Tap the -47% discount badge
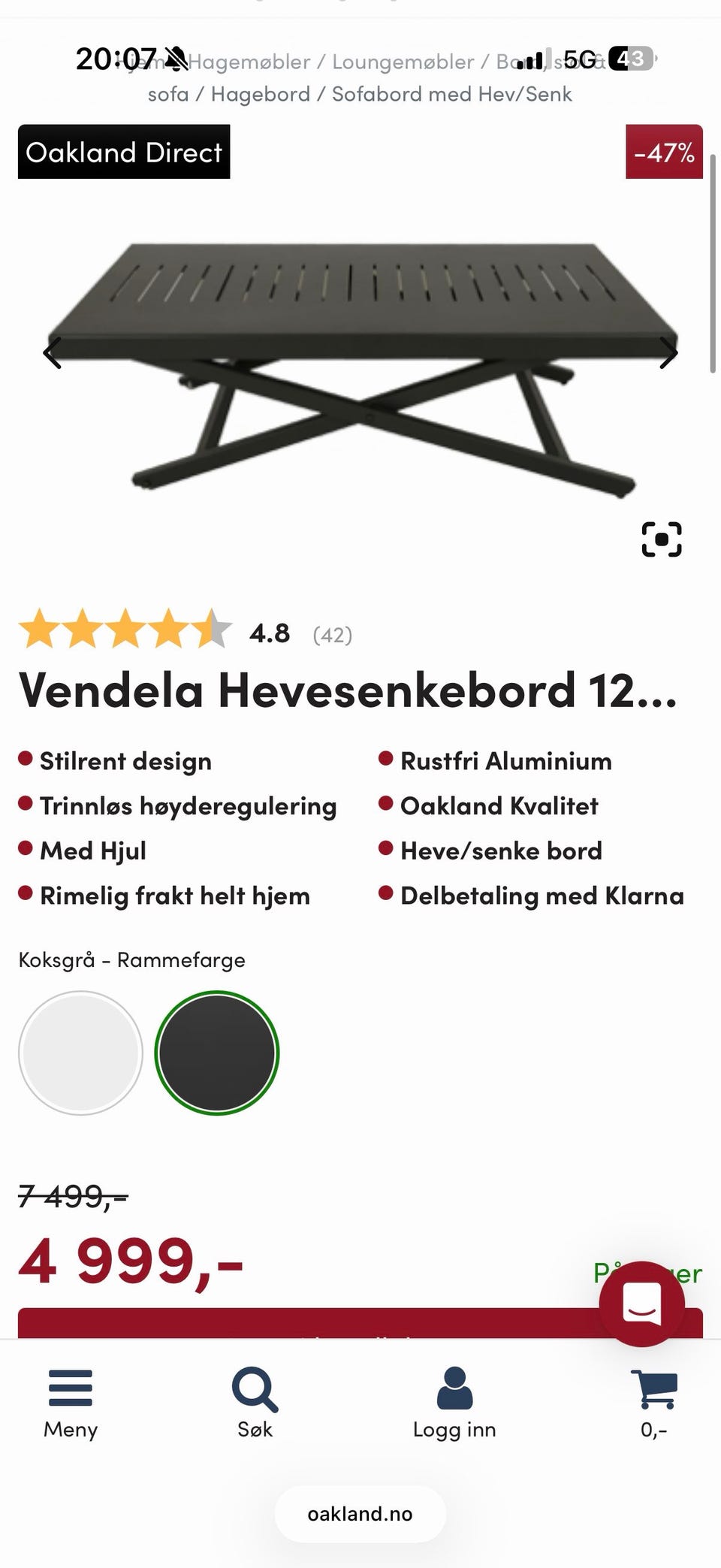 tap(663, 153)
